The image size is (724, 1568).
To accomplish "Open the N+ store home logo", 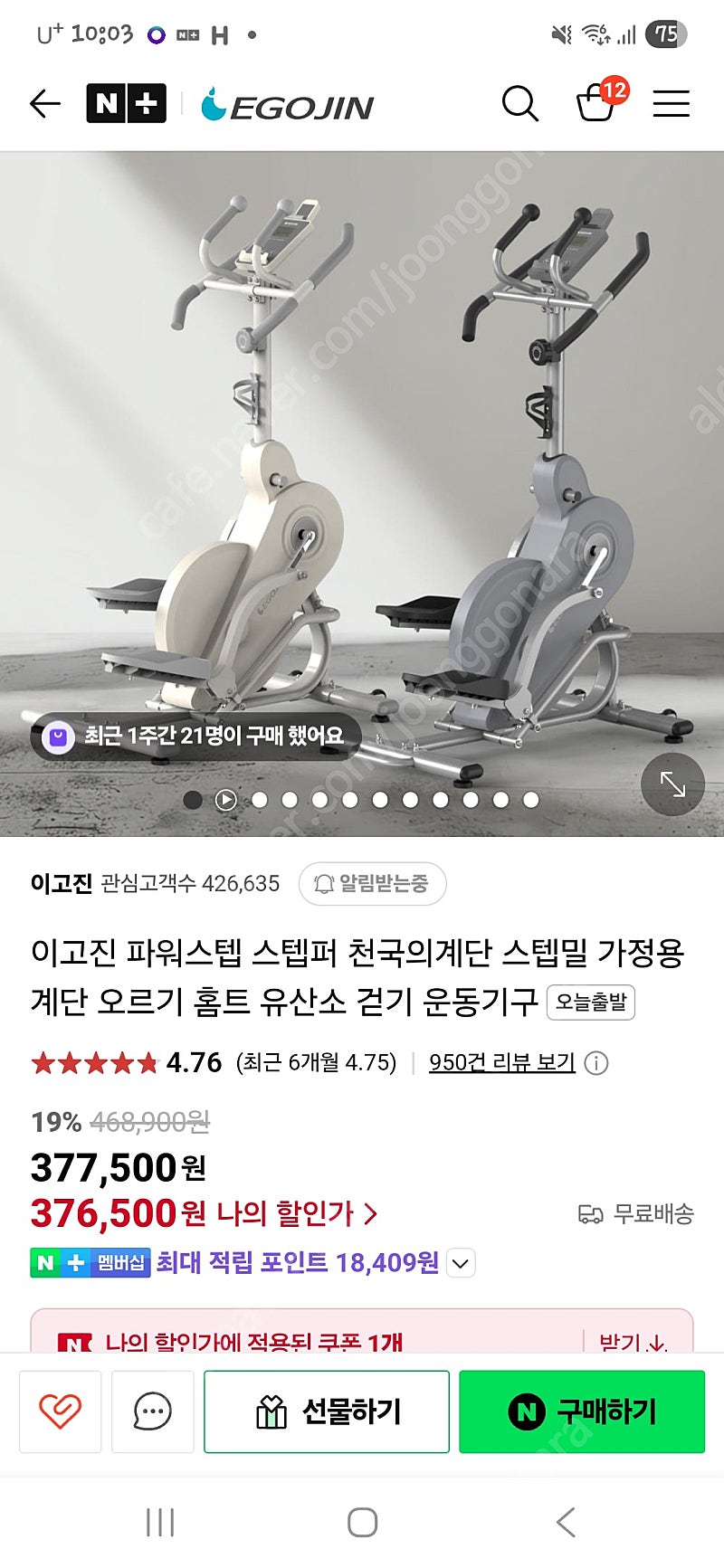I will pyautogui.click(x=126, y=103).
